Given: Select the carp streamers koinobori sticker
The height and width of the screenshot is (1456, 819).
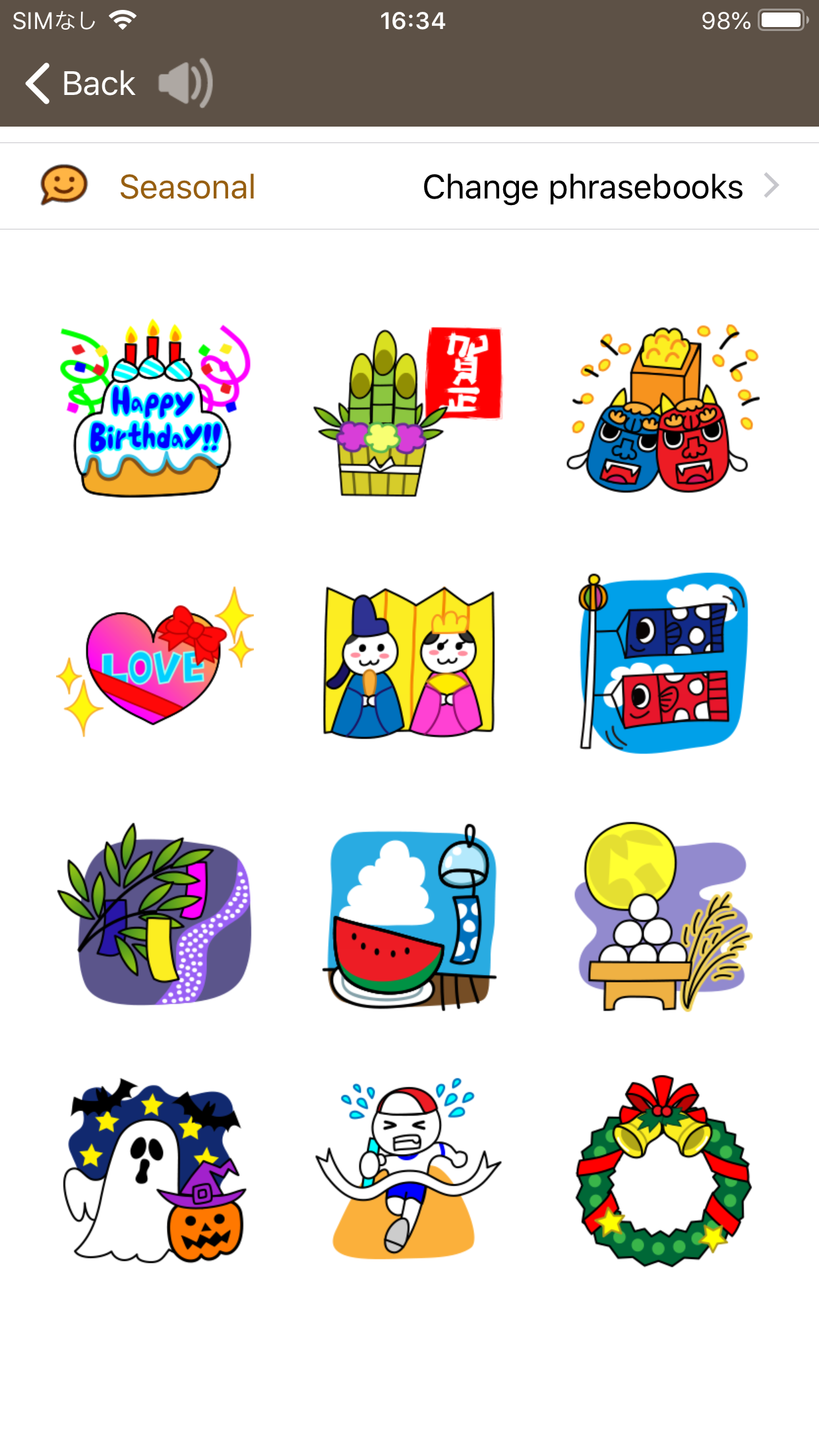Looking at the screenshot, I should point(663,663).
